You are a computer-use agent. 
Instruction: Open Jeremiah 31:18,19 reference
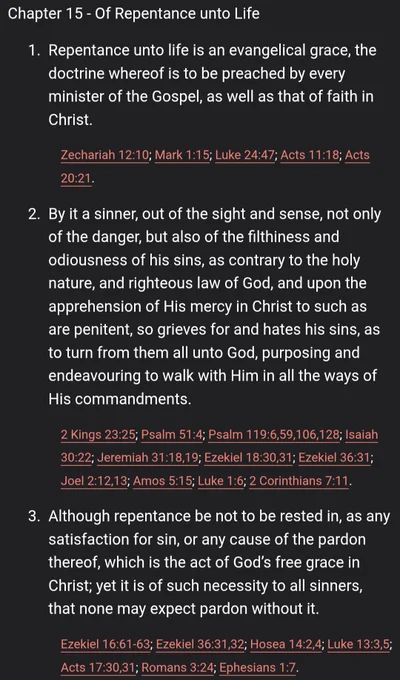tap(148, 458)
